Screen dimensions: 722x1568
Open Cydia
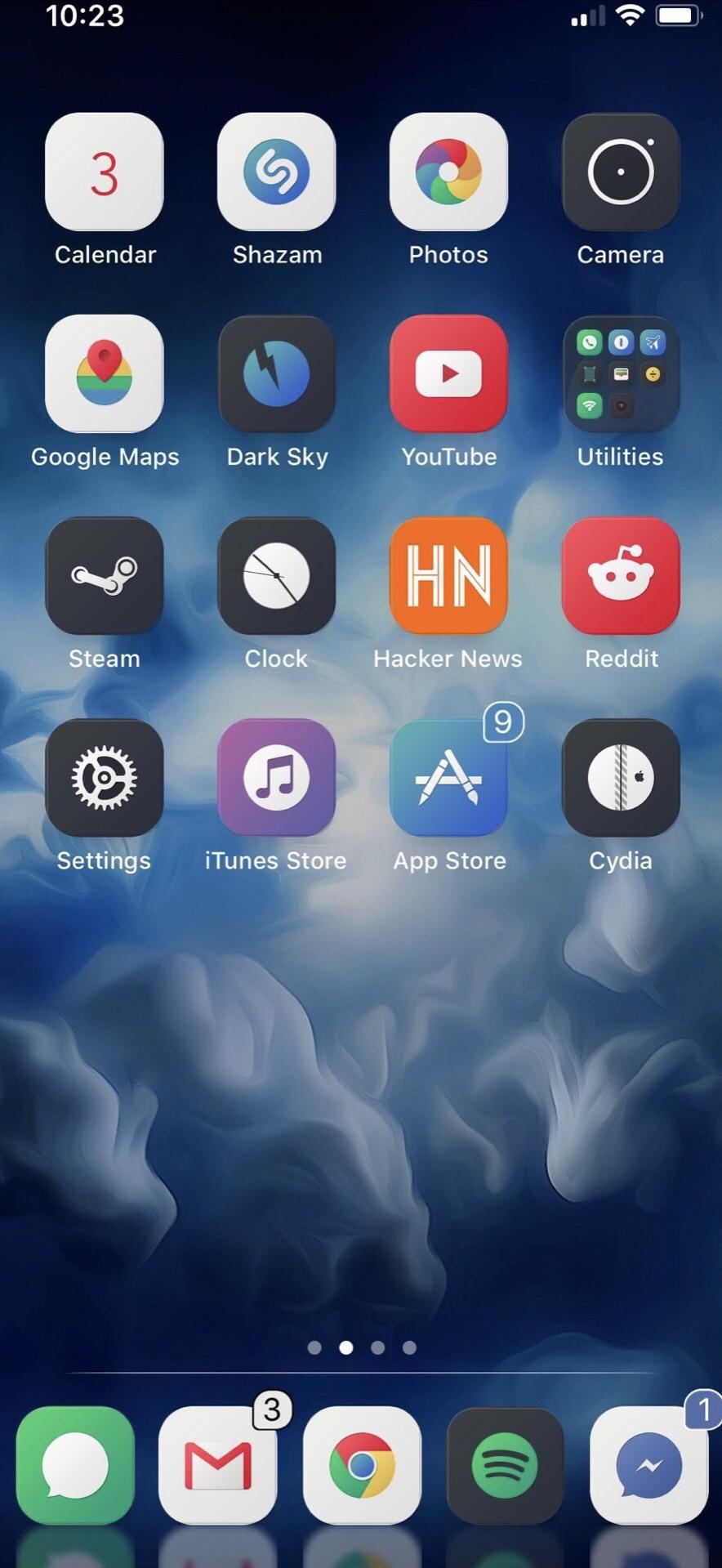coord(621,777)
